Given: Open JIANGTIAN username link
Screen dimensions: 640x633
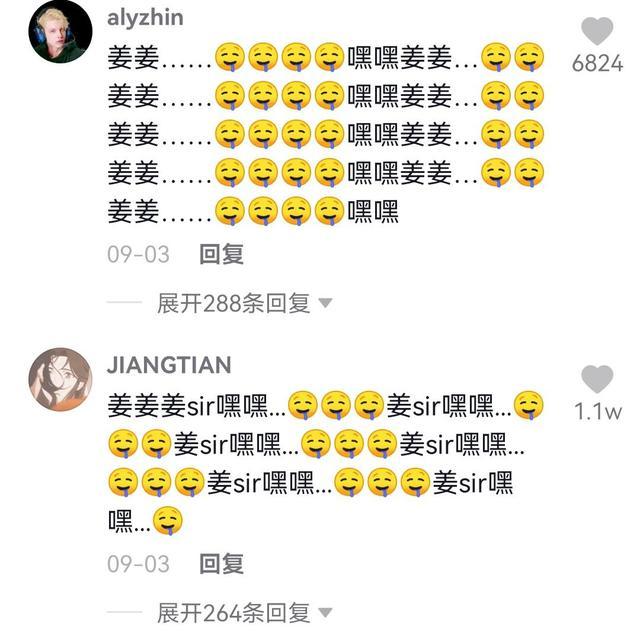Looking at the screenshot, I should (169, 365).
